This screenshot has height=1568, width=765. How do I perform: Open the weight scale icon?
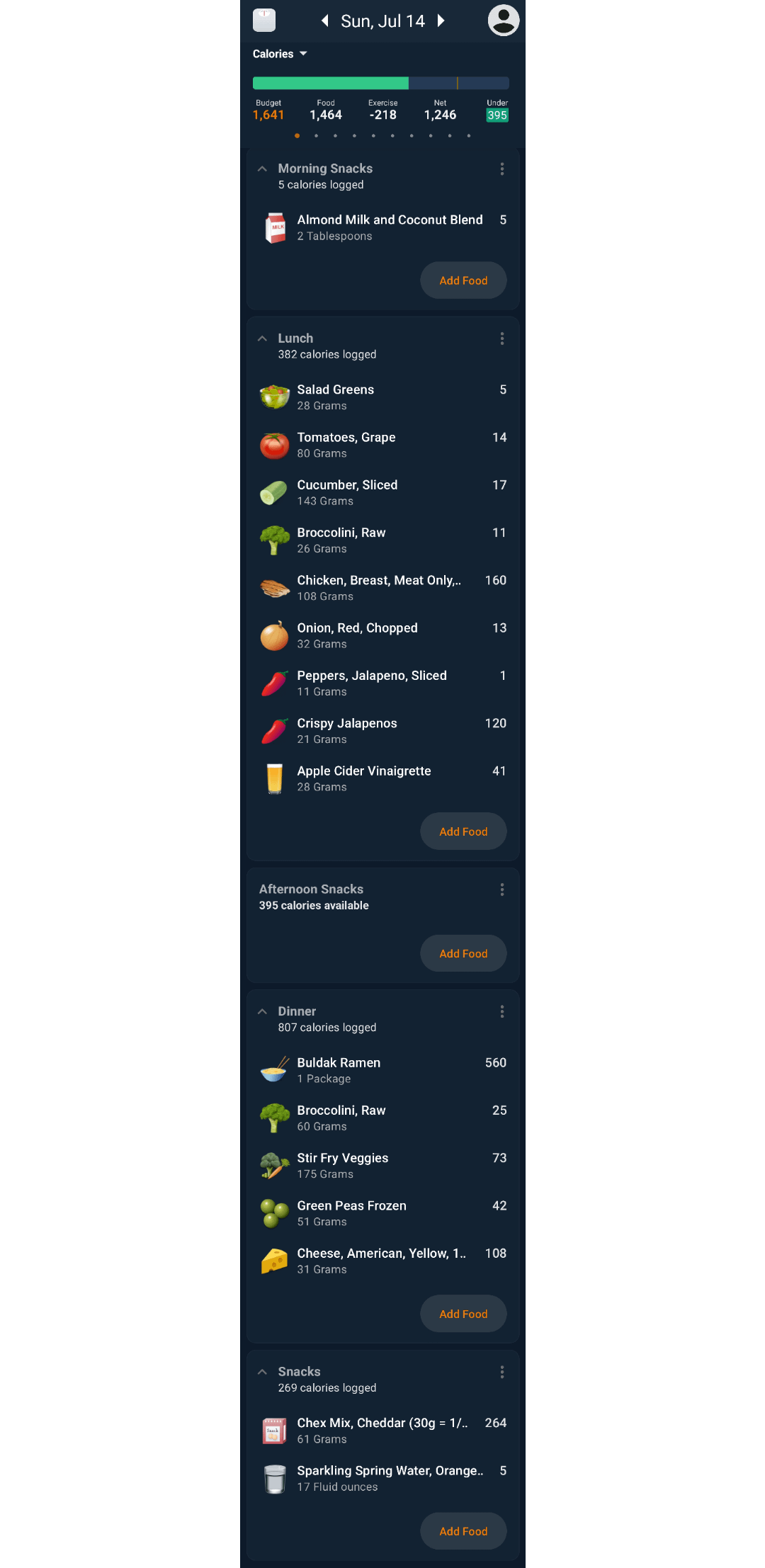point(263,21)
